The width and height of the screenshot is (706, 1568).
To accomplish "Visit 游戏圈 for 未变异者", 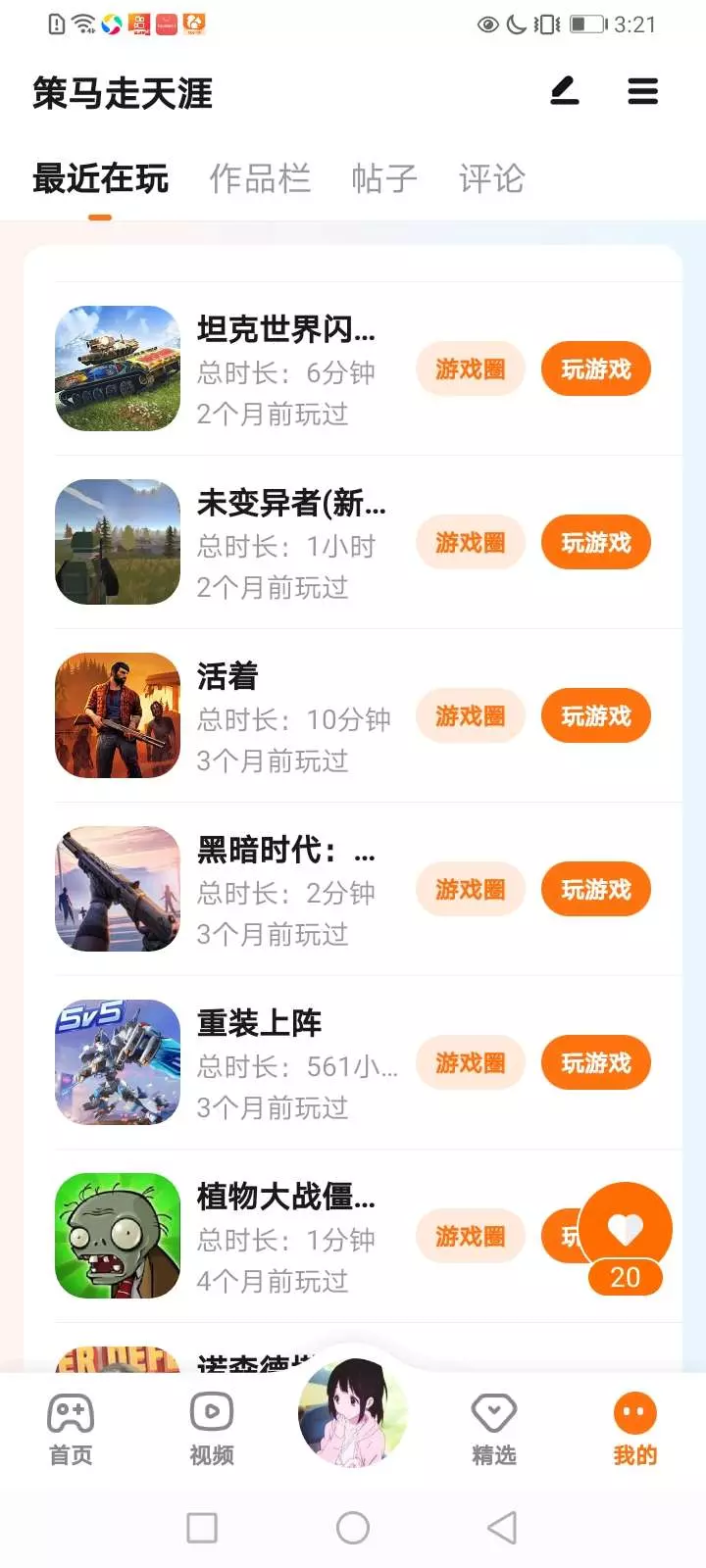I will [471, 543].
